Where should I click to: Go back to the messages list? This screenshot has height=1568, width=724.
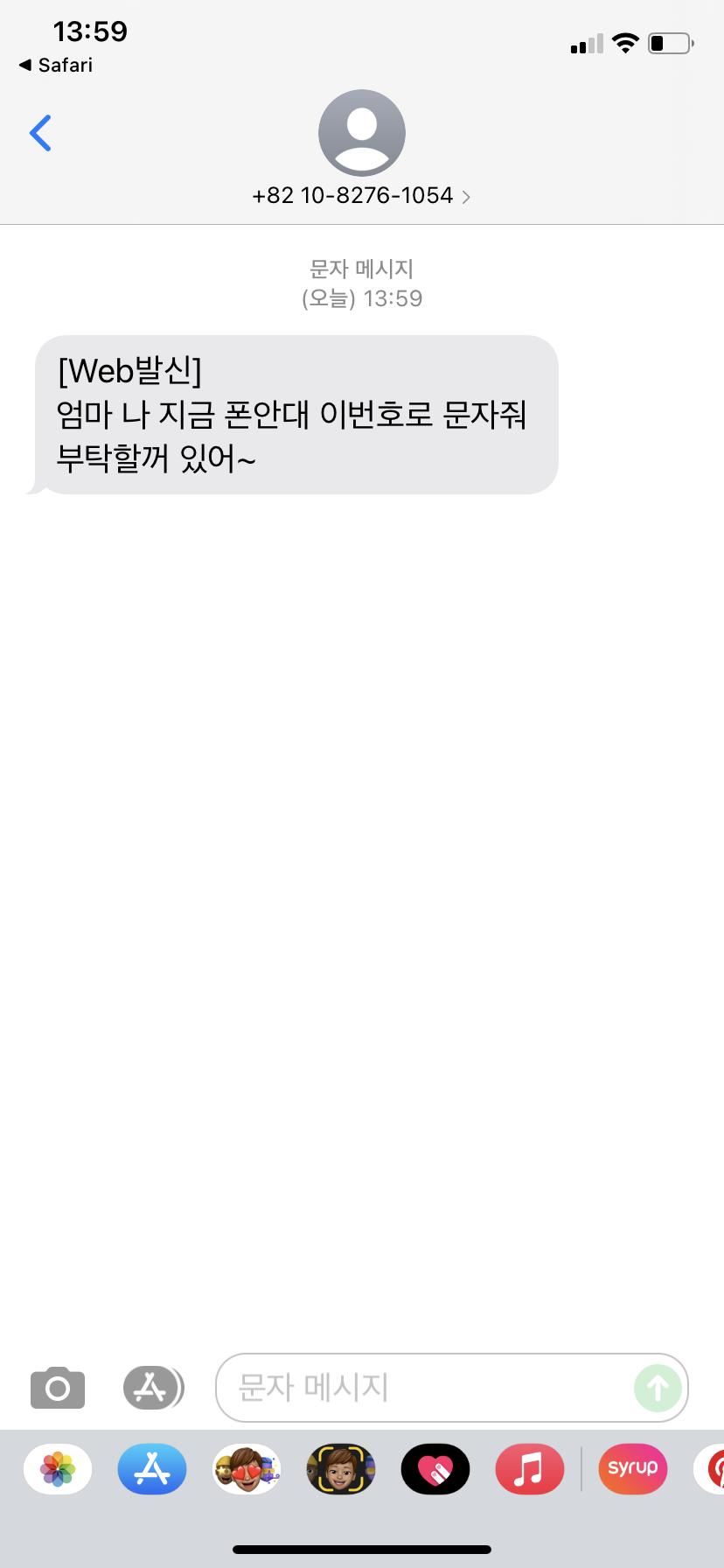(x=40, y=133)
